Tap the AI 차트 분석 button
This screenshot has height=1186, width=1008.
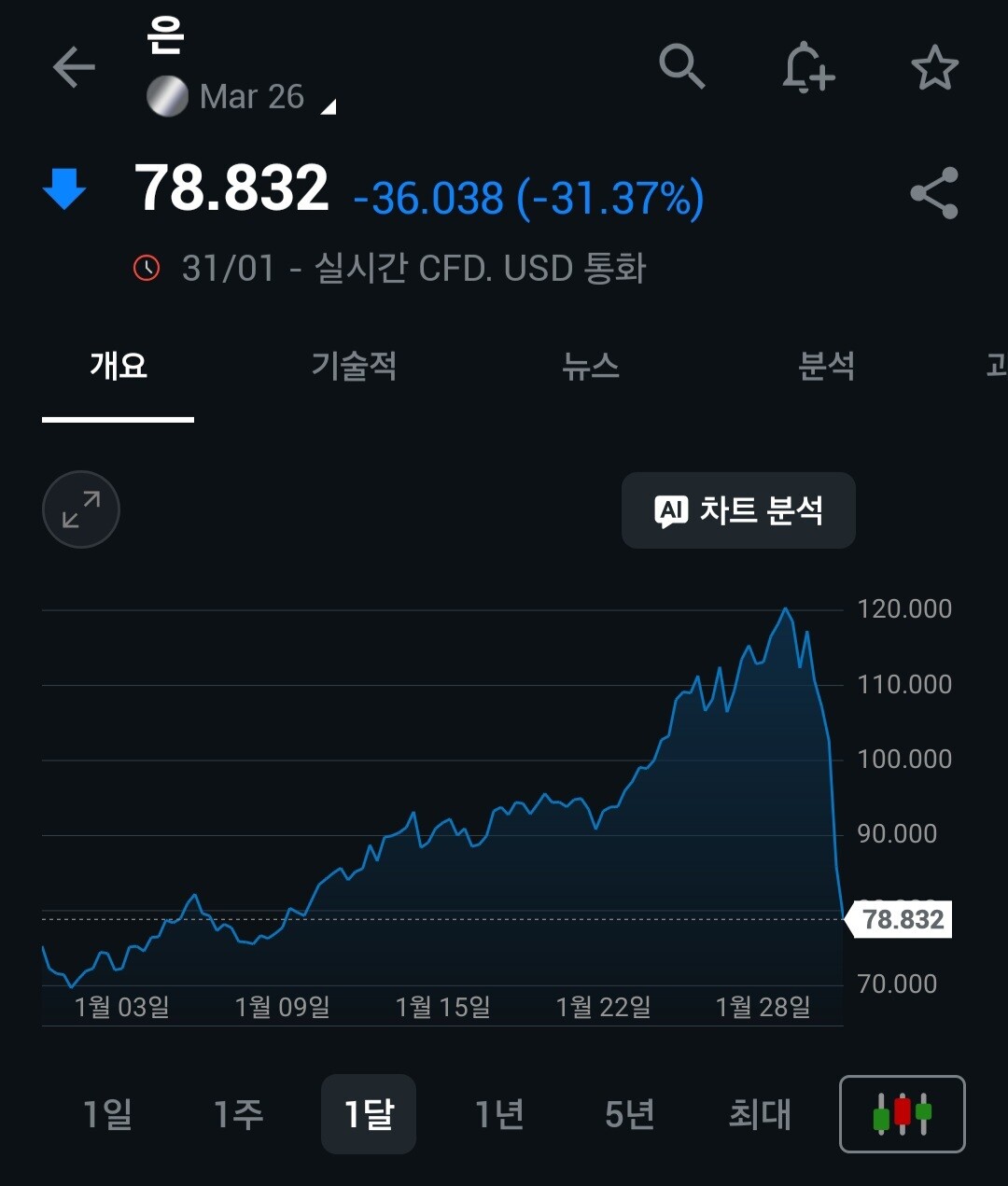738,510
